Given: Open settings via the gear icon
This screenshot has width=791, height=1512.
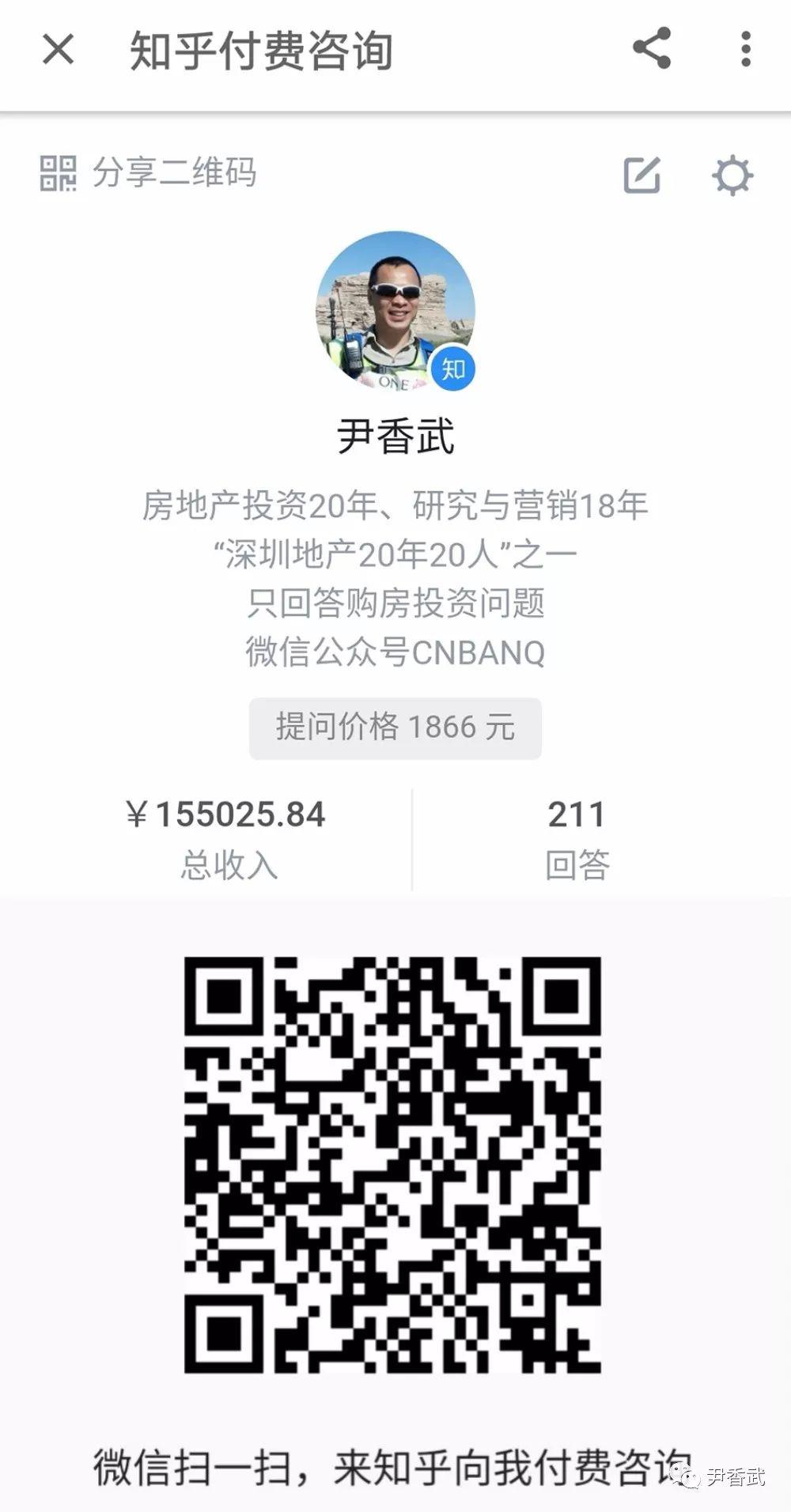Looking at the screenshot, I should (x=732, y=175).
